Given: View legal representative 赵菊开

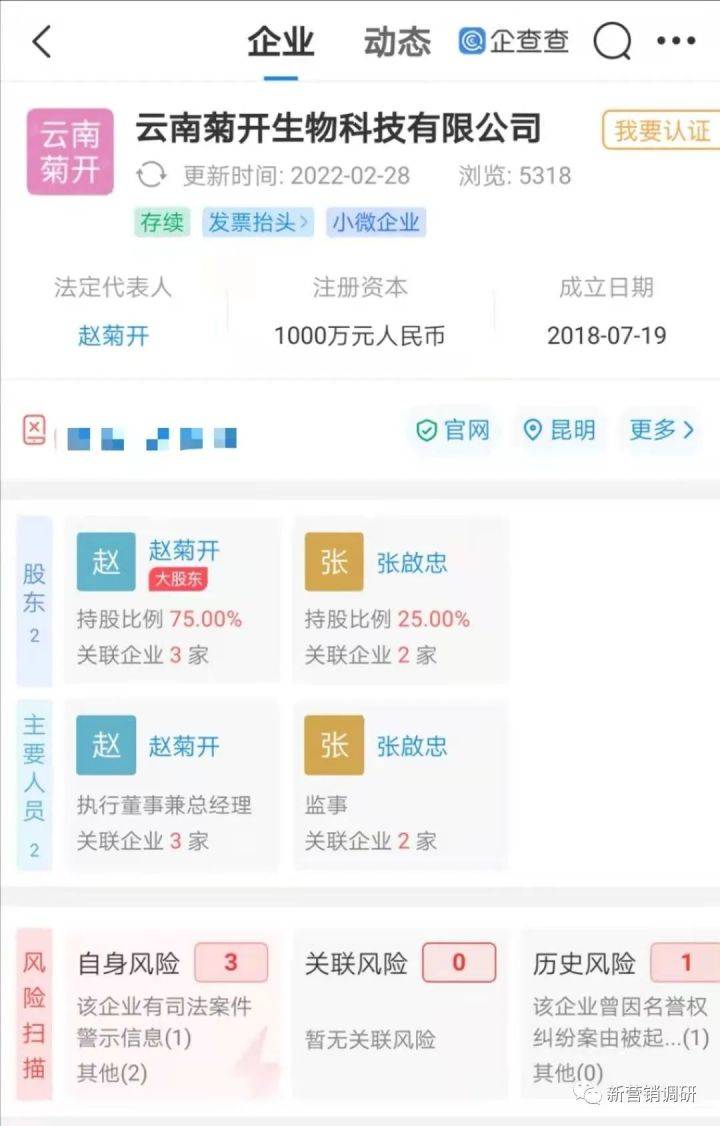Looking at the screenshot, I should tap(113, 335).
